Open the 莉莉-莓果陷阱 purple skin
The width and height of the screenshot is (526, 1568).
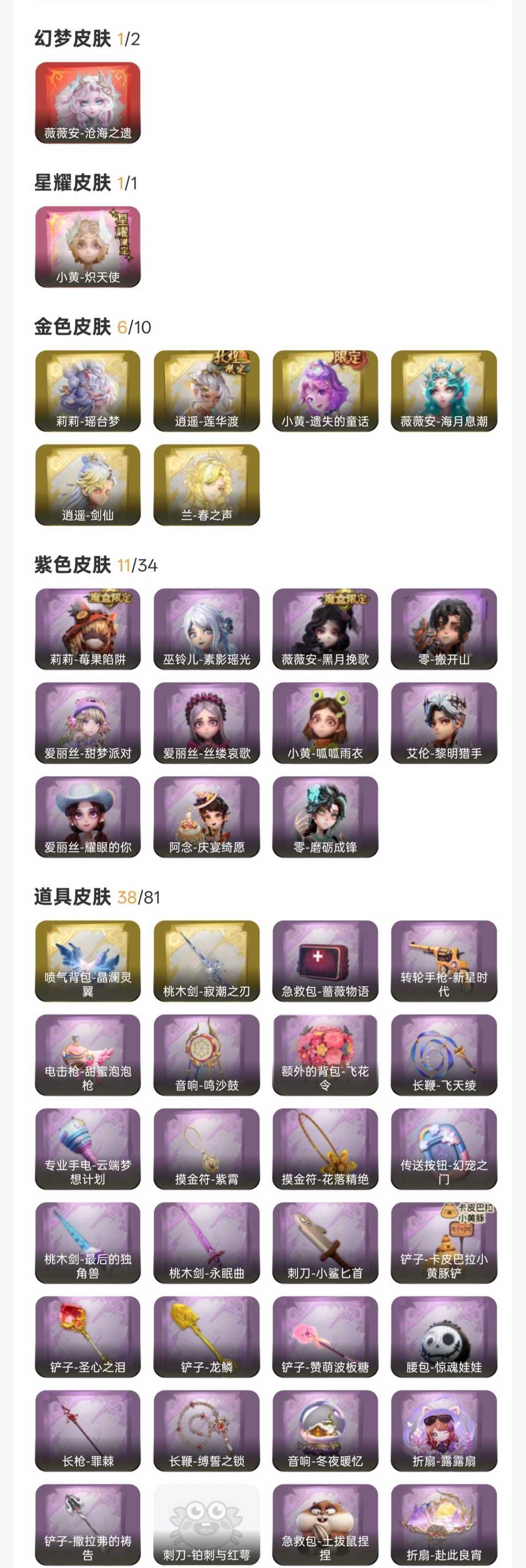click(88, 629)
